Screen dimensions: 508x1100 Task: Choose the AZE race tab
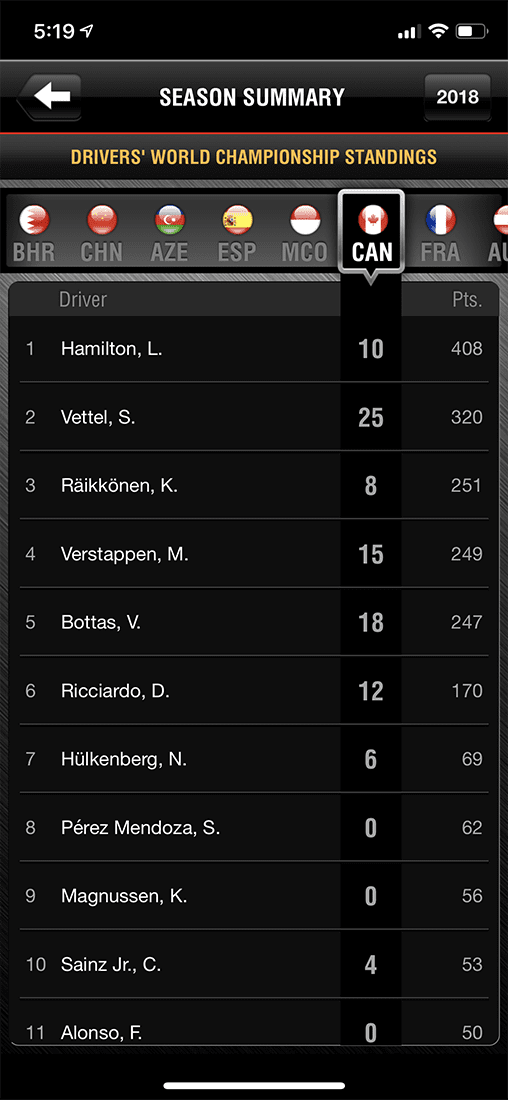coord(170,234)
